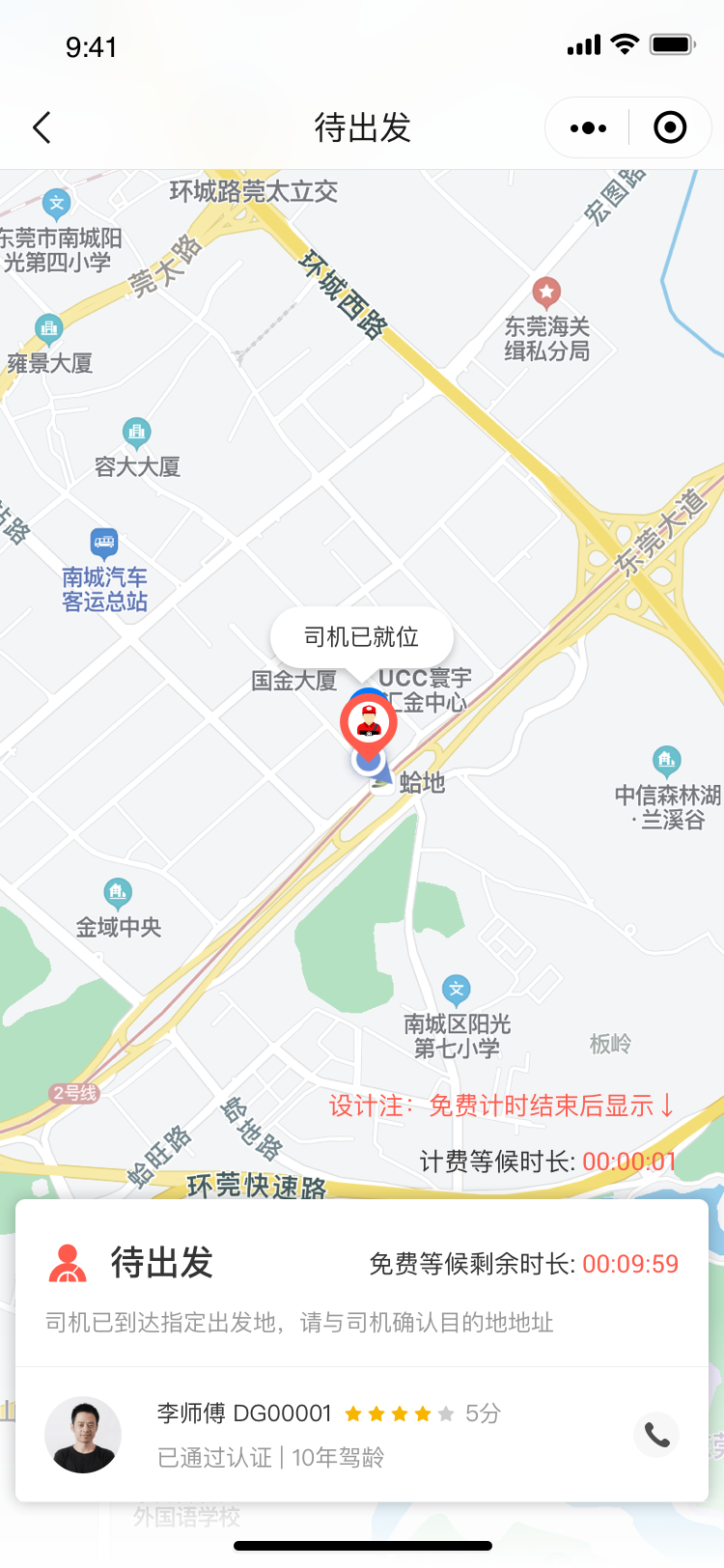Tap the phone icon to call 李师傅
724x1568 pixels.
point(656,1435)
